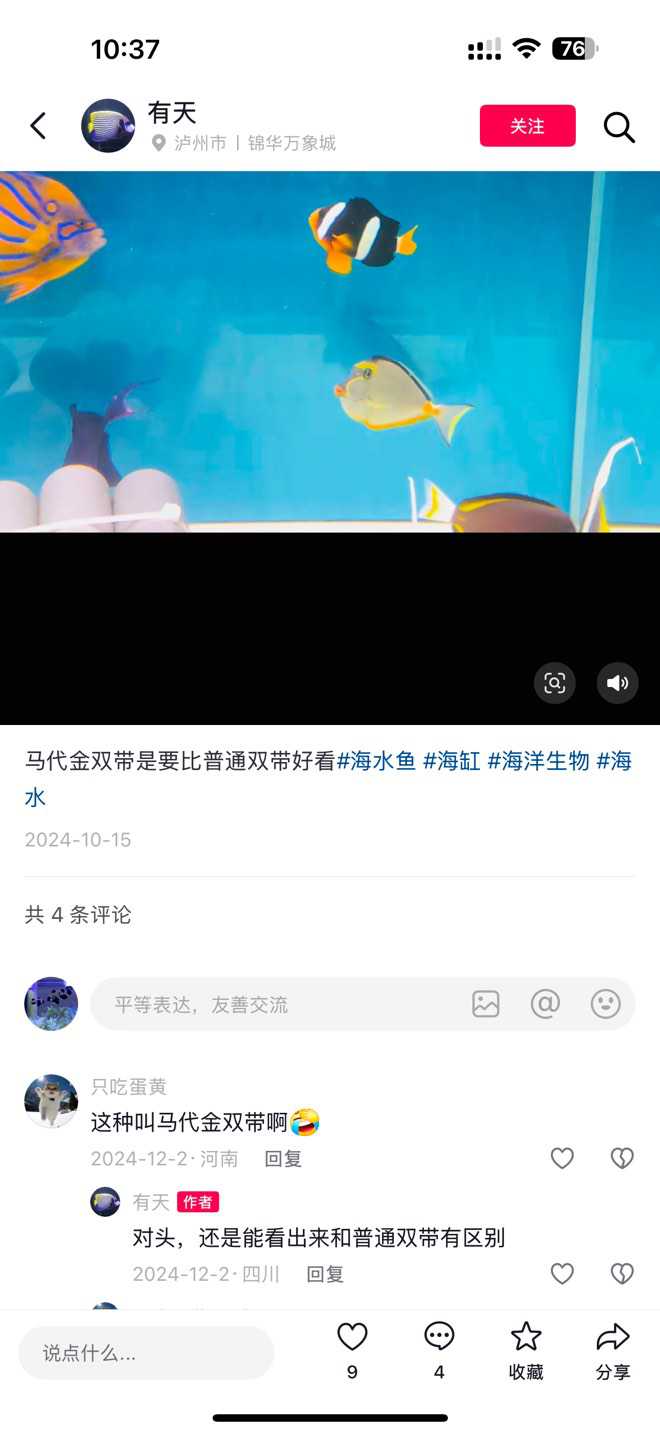Mention someone with the @ icon
The width and height of the screenshot is (660, 1434).
(x=545, y=1004)
